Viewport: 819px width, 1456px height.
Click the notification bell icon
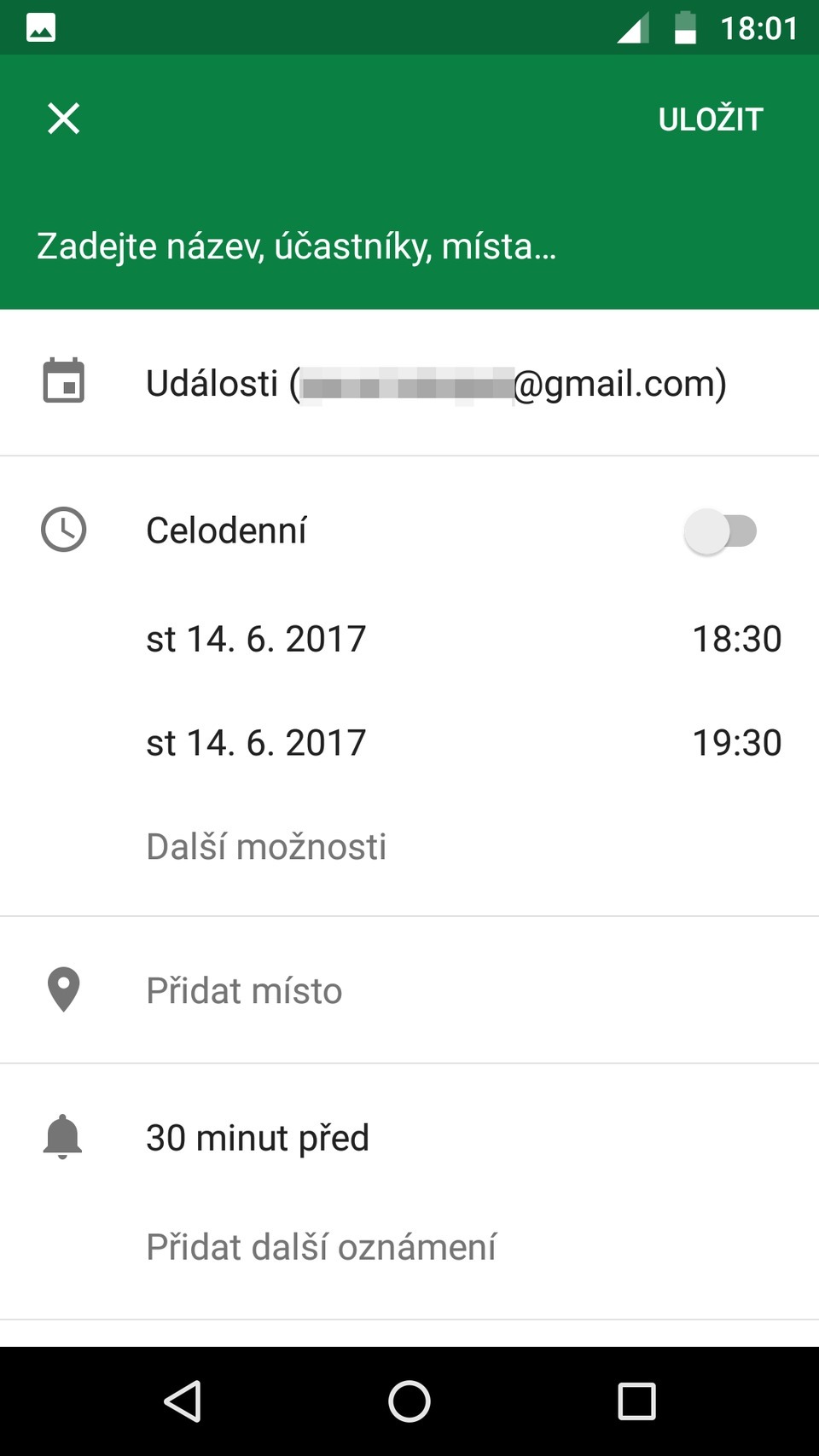tap(62, 1137)
